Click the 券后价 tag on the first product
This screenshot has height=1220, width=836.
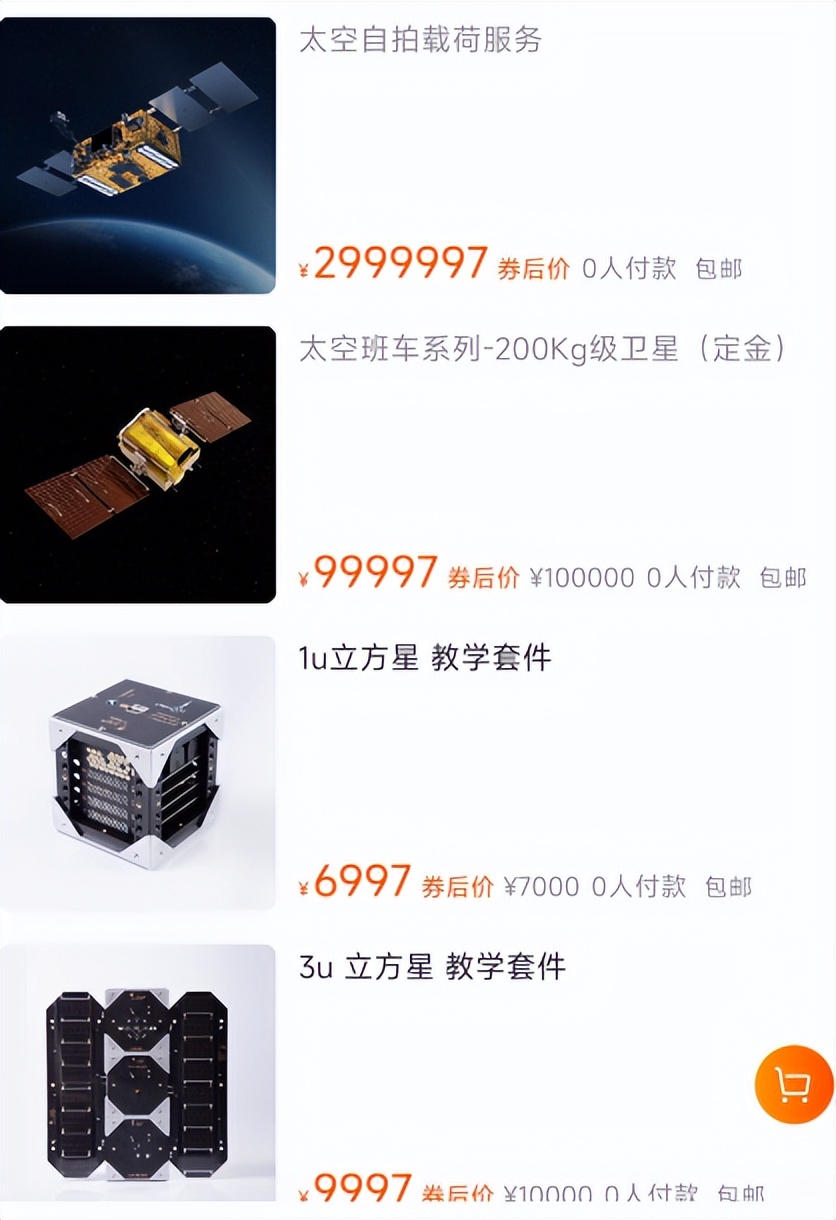click(x=533, y=265)
